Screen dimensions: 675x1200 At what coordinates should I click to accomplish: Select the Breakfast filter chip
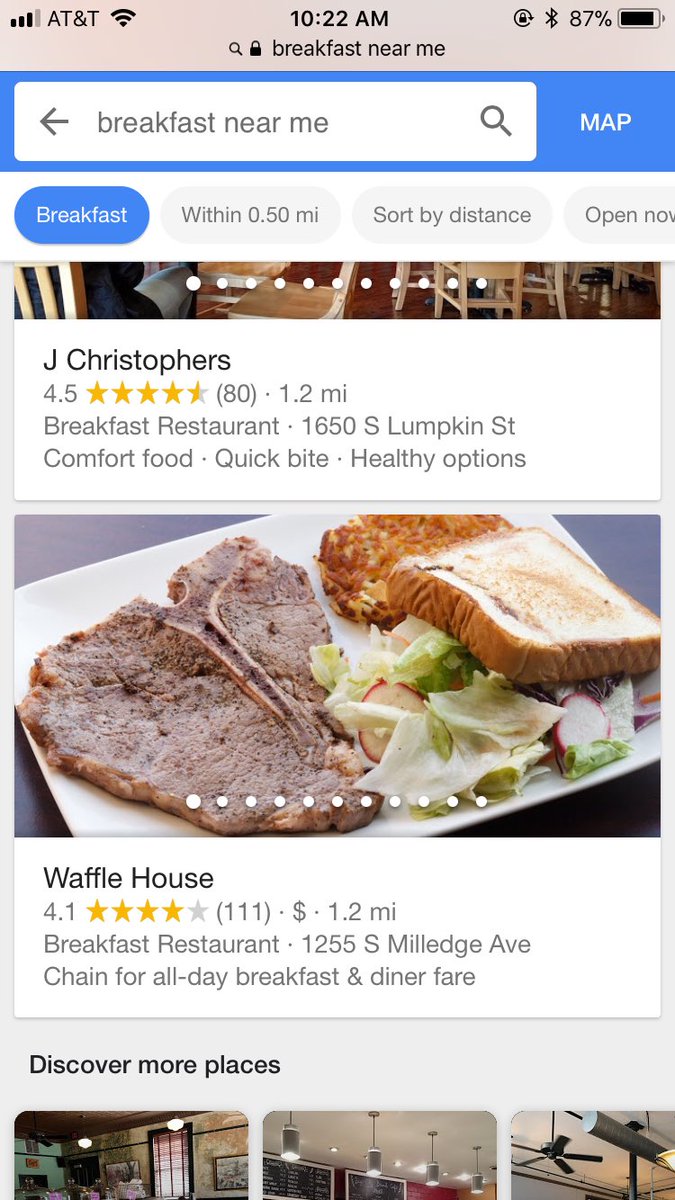click(x=82, y=215)
